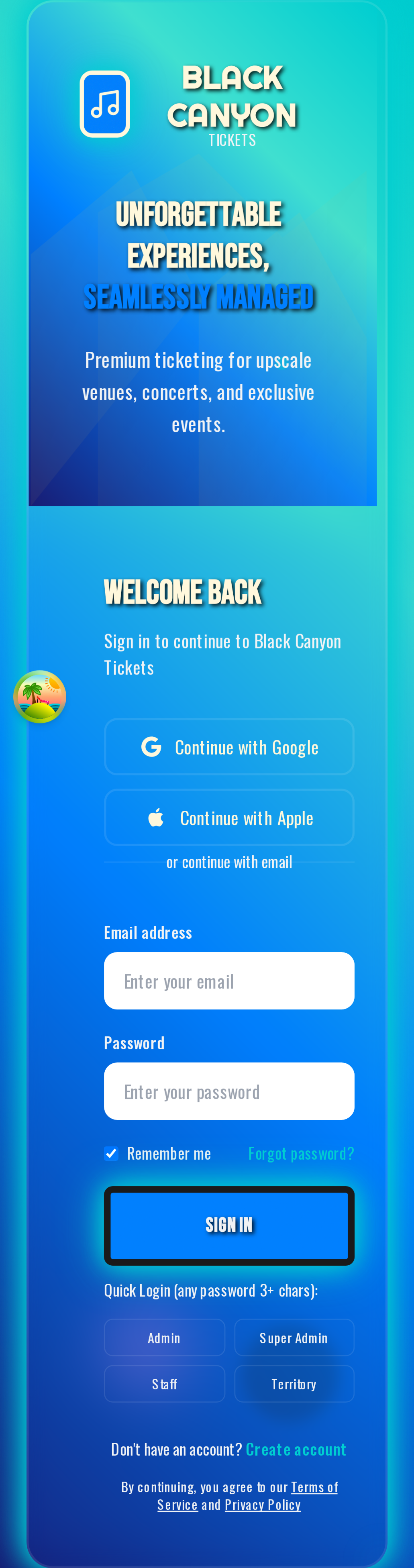
Task: Continue with Apple sign-in
Action: [229, 818]
